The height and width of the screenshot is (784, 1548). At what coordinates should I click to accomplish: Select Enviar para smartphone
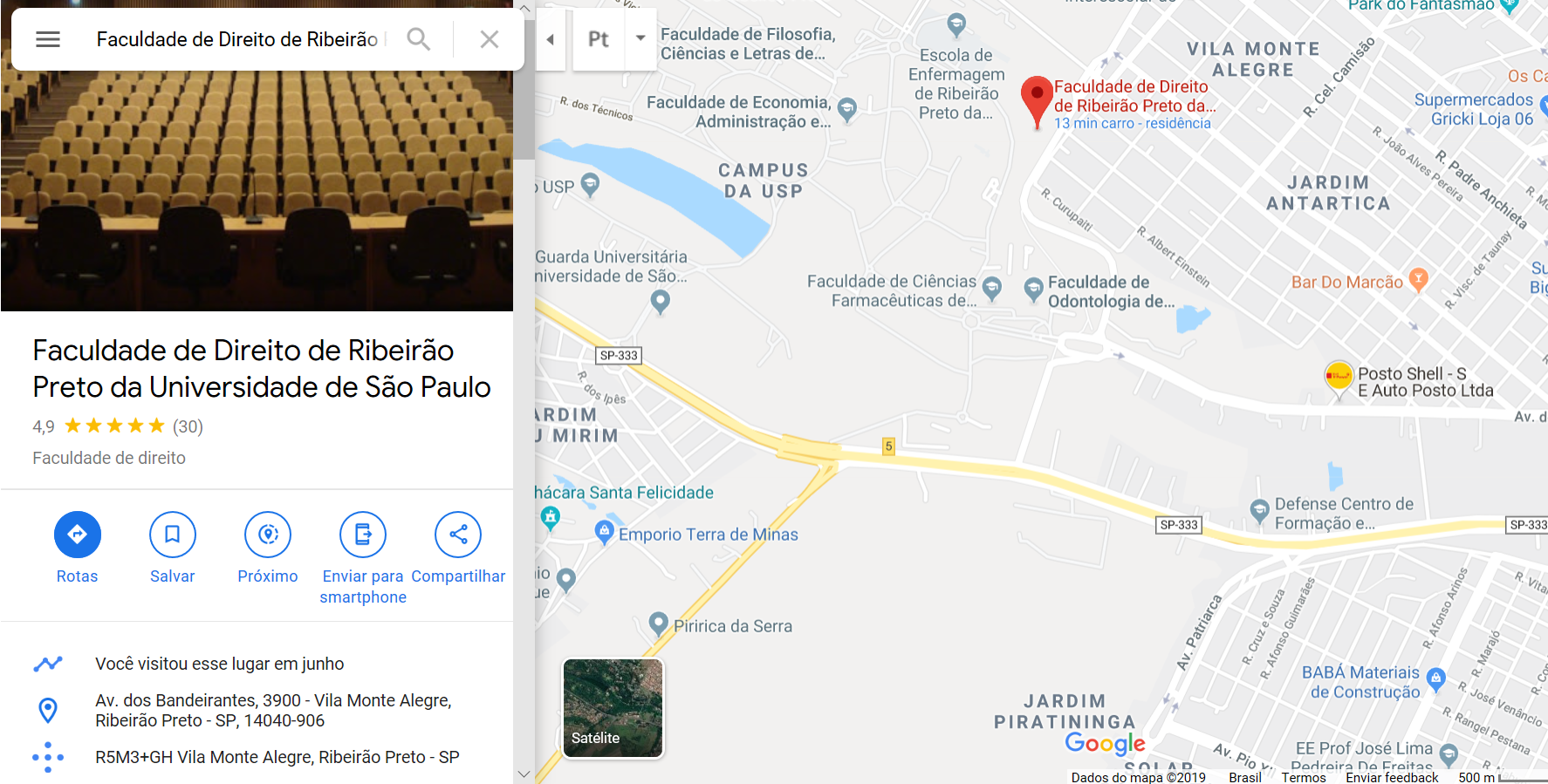(x=363, y=535)
